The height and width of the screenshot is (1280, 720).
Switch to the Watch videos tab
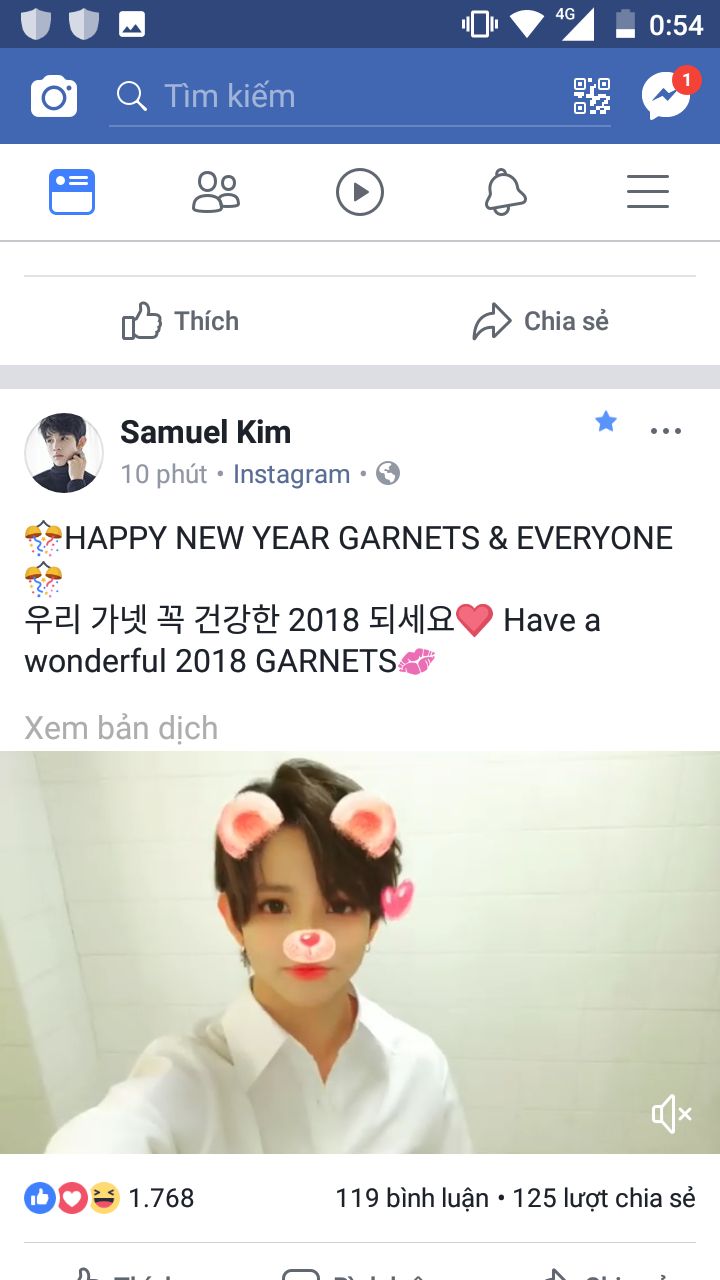click(360, 192)
